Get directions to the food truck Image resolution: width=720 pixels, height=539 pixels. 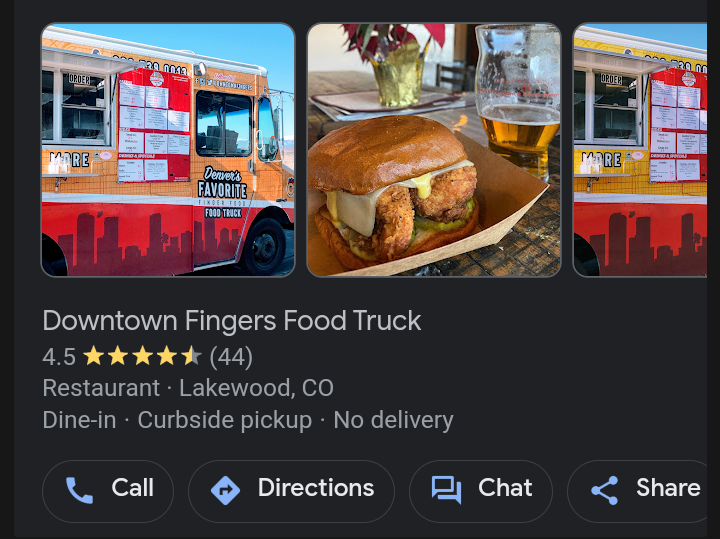291,489
